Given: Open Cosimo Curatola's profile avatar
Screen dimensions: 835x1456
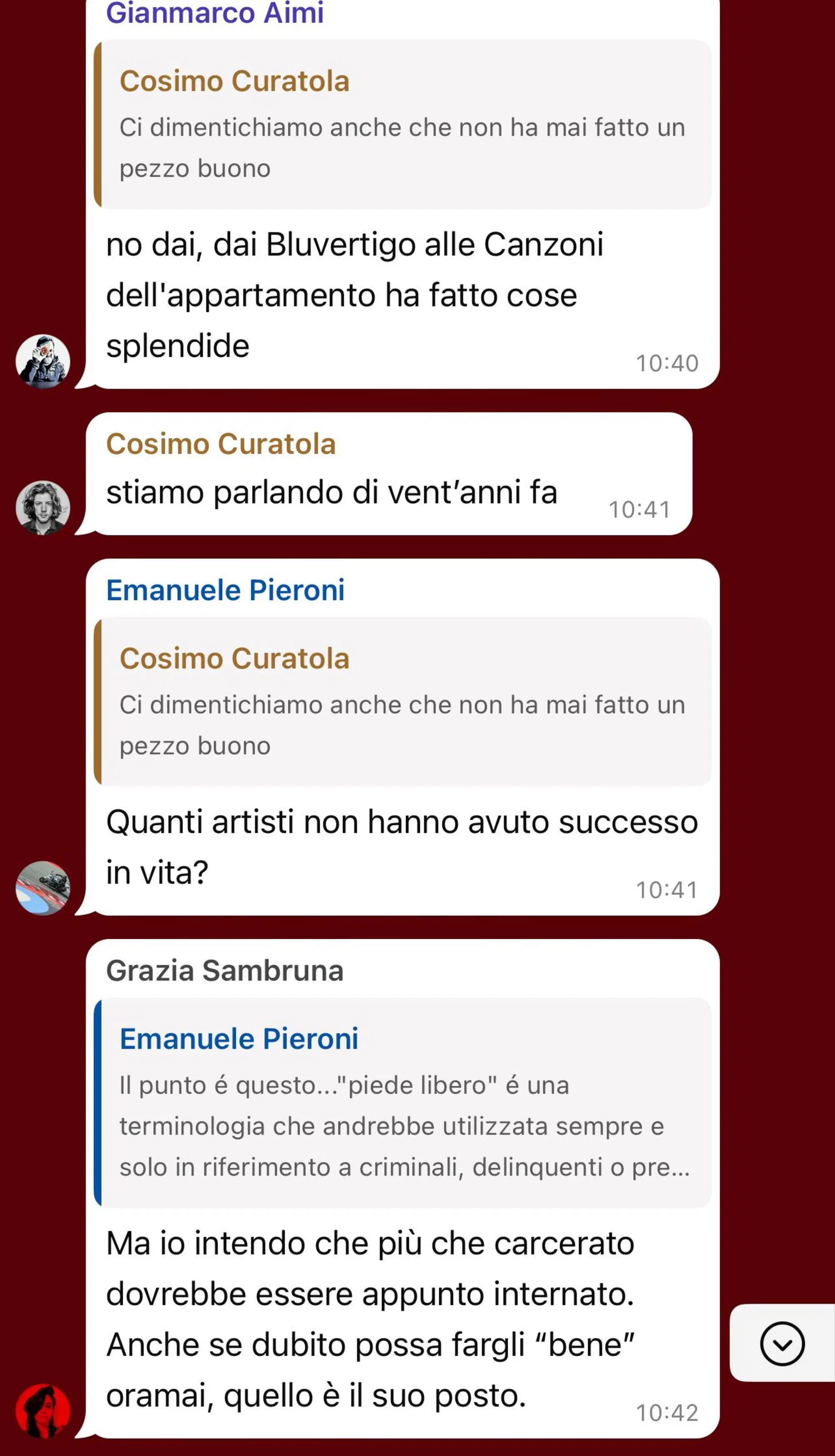Looking at the screenshot, I should click(x=43, y=507).
